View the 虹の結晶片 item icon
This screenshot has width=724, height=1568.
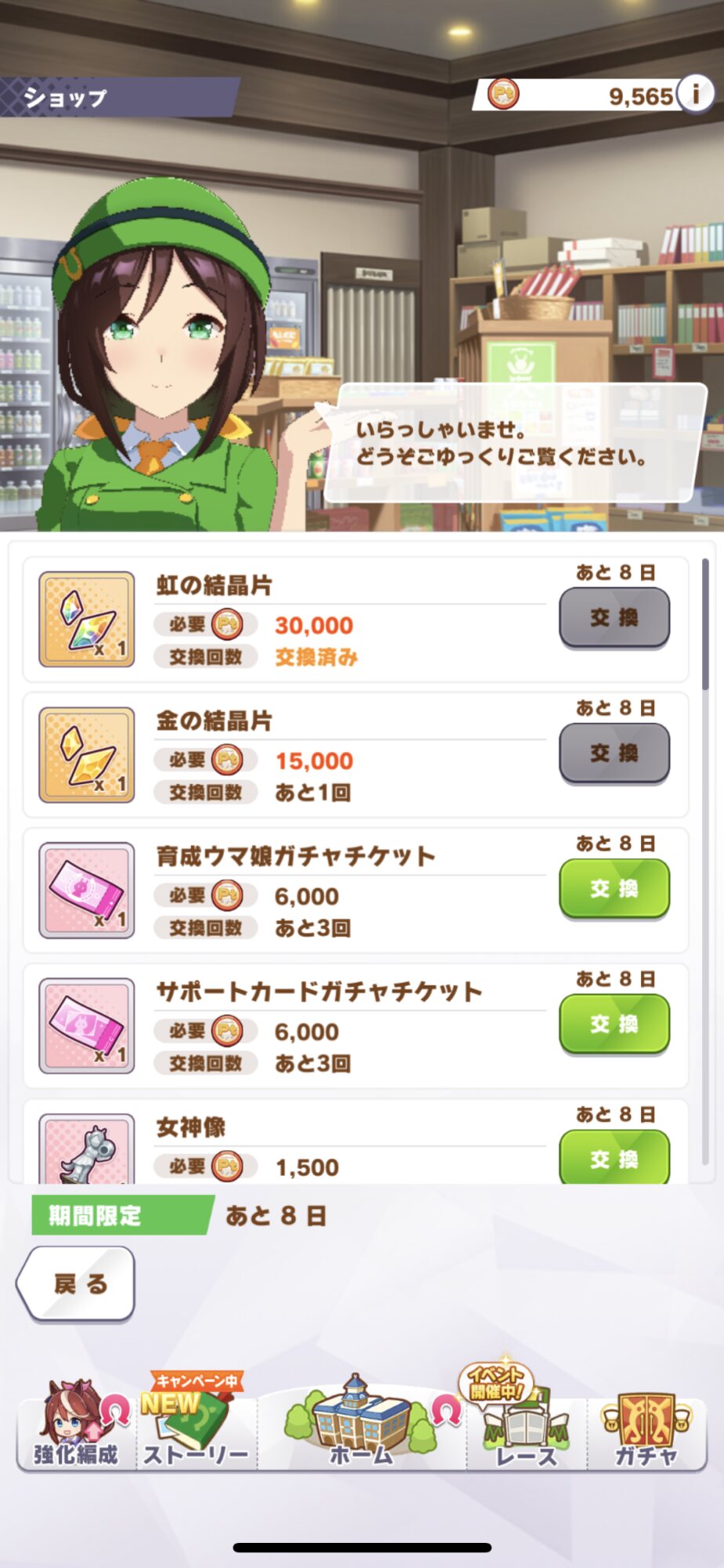(87, 619)
